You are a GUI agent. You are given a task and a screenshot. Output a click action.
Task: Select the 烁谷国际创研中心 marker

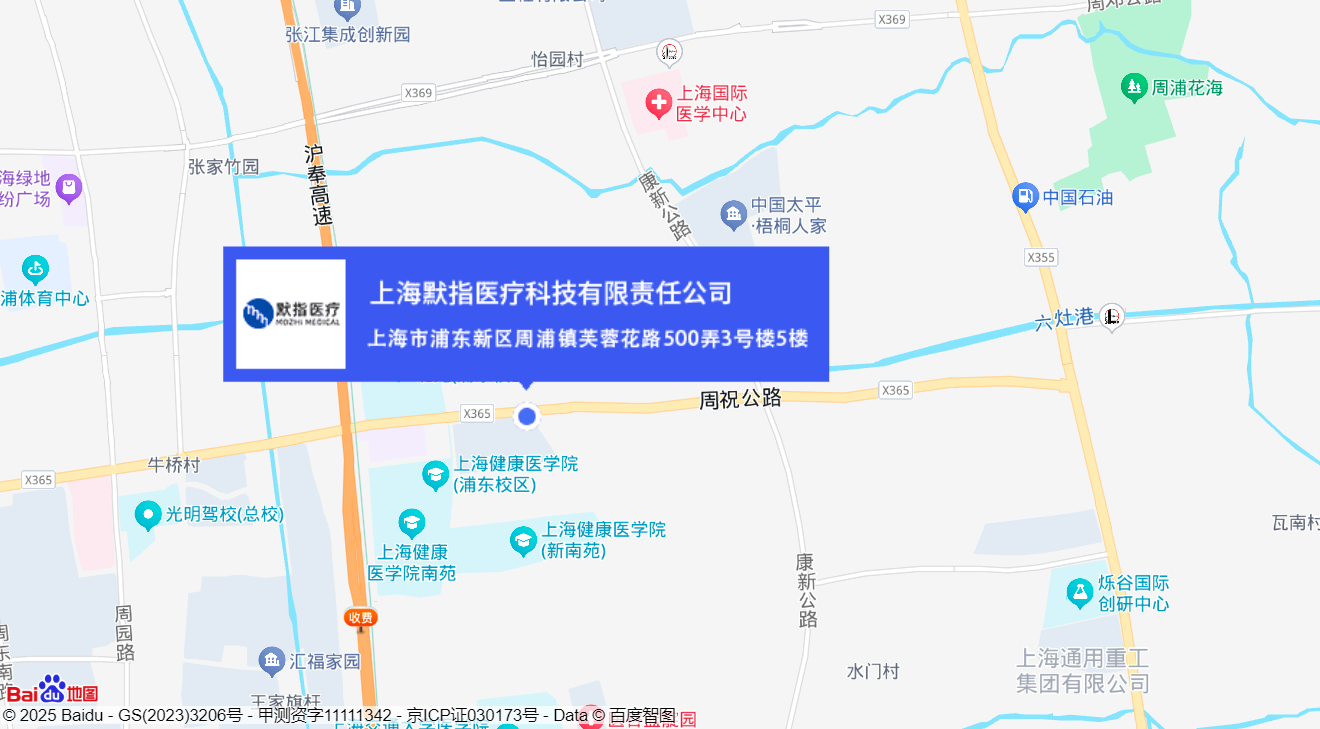click(x=1078, y=593)
